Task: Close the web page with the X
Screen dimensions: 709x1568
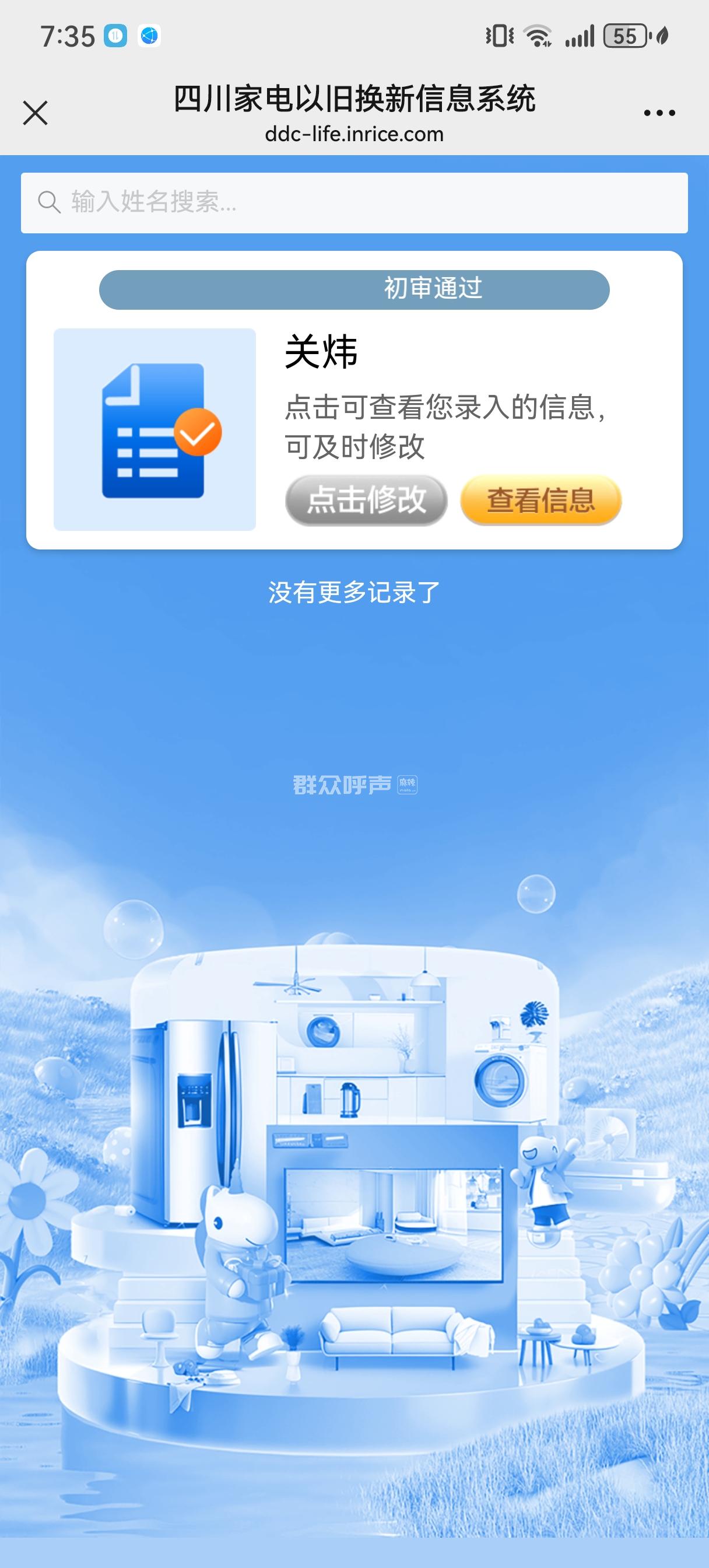Action: pos(36,113)
